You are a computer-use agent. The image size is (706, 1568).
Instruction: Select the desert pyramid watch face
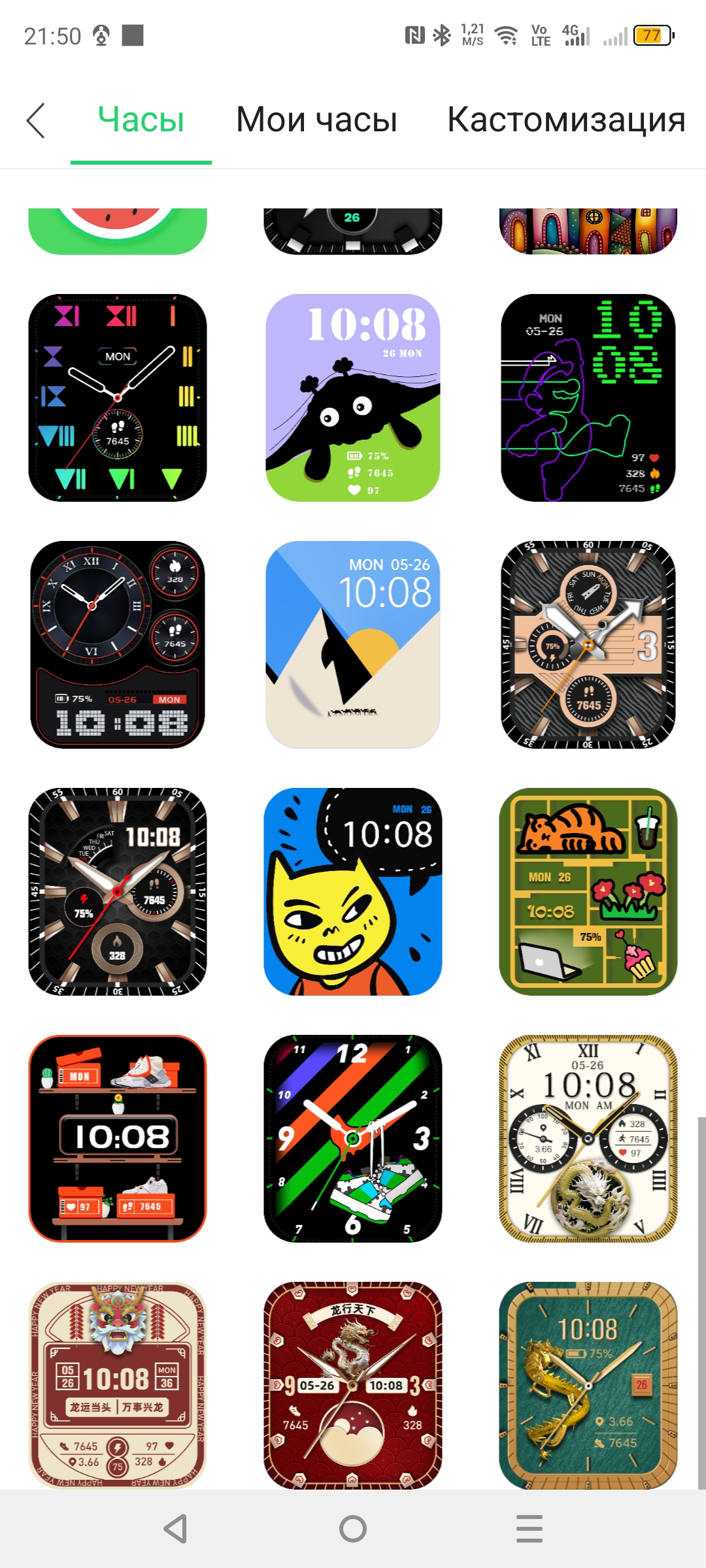pyautogui.click(x=353, y=645)
